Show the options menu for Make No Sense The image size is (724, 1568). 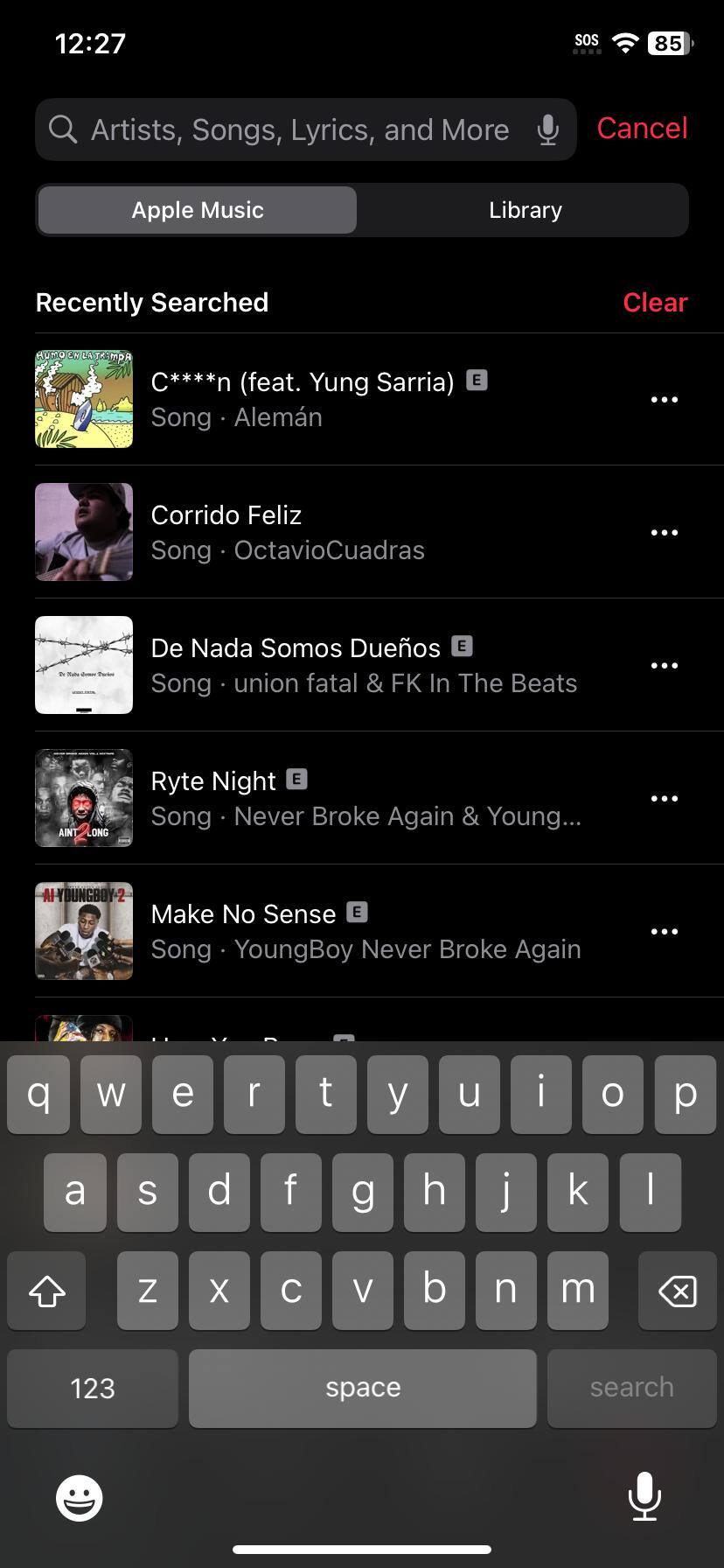[x=664, y=932]
